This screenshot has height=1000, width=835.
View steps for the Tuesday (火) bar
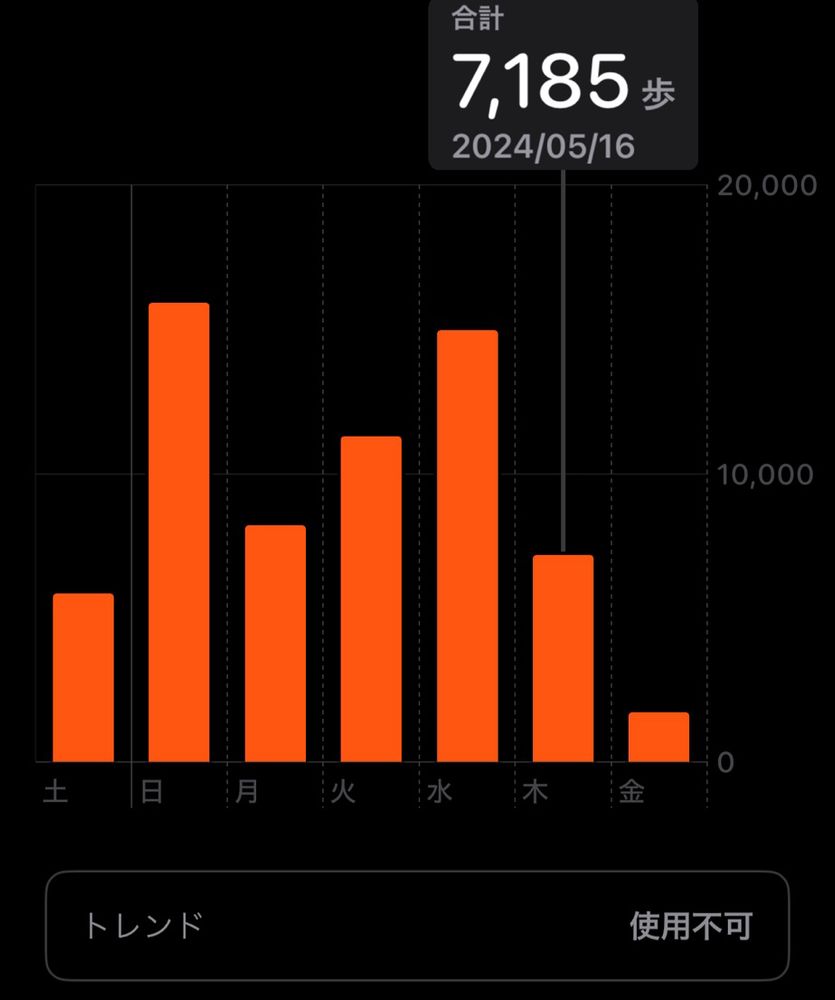tap(371, 599)
